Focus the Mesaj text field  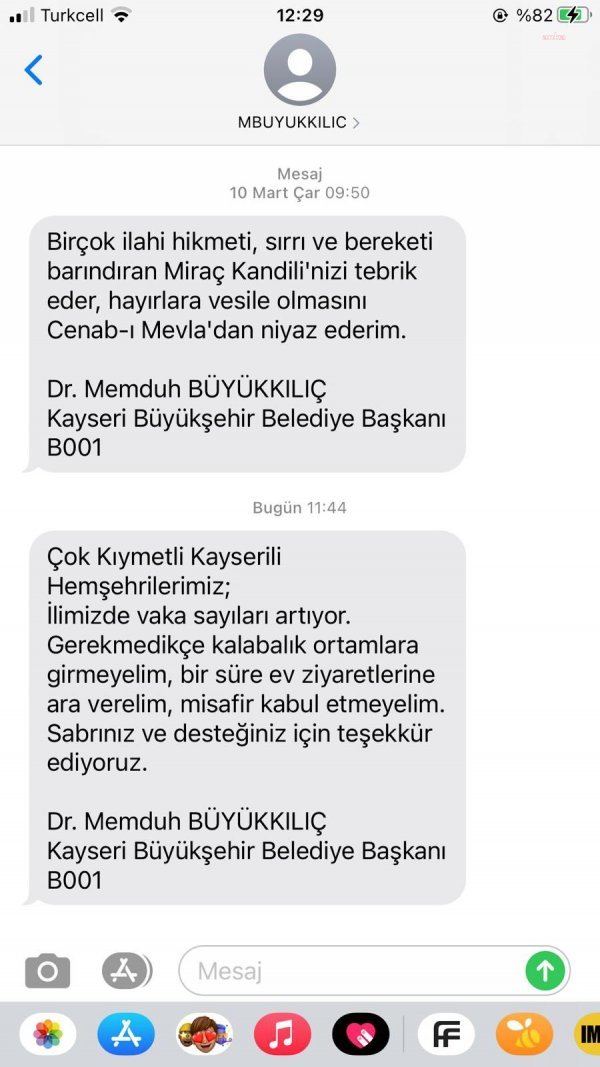(350, 970)
